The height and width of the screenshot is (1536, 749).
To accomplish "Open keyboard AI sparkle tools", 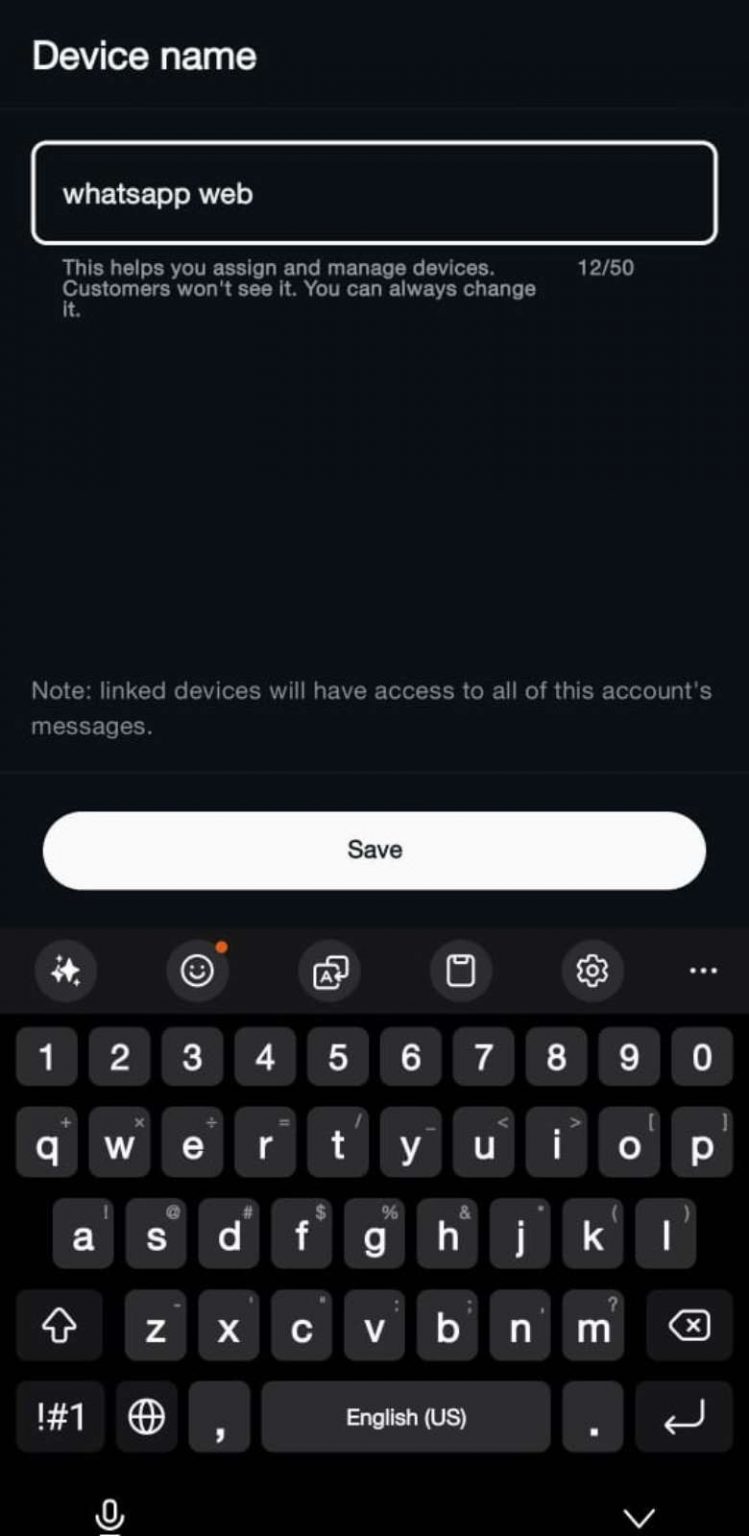I will click(66, 970).
